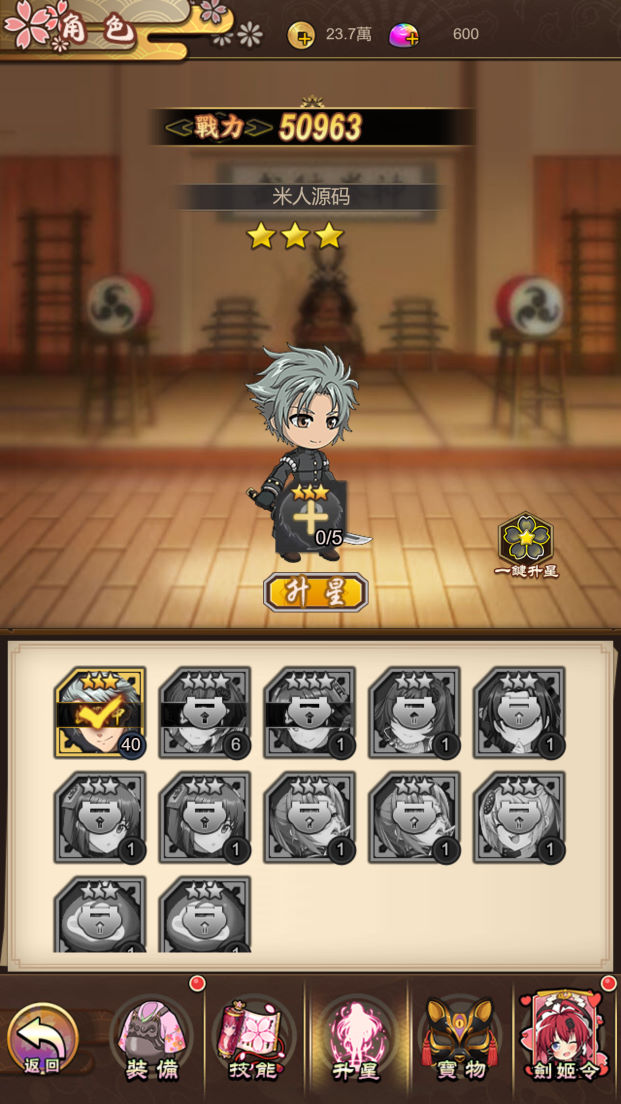Open the 劍姬令 tab
The width and height of the screenshot is (621, 1104).
tap(565, 1040)
